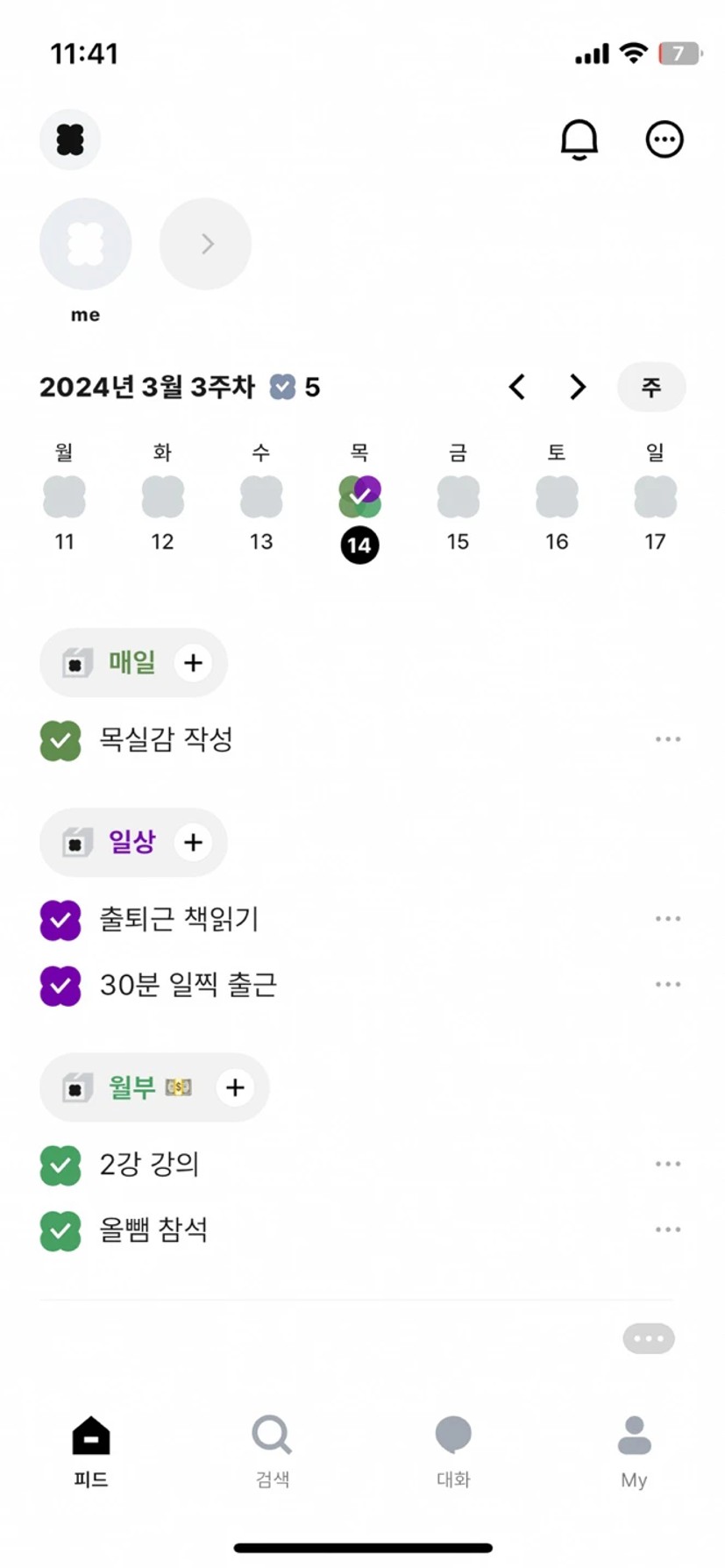Open the top overflow menu
Screen dimensions: 725x1568
664,139
